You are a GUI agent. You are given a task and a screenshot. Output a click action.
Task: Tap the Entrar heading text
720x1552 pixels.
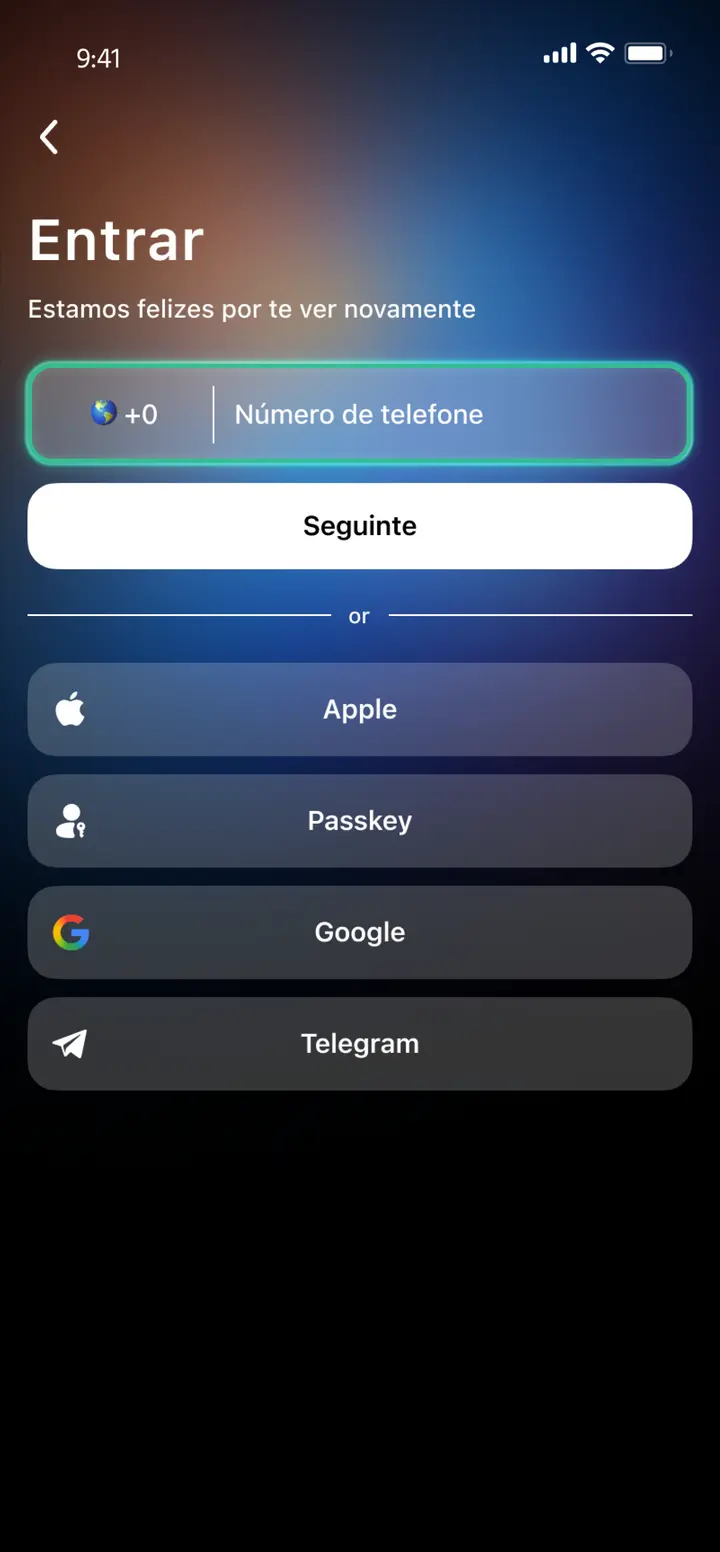pos(116,238)
